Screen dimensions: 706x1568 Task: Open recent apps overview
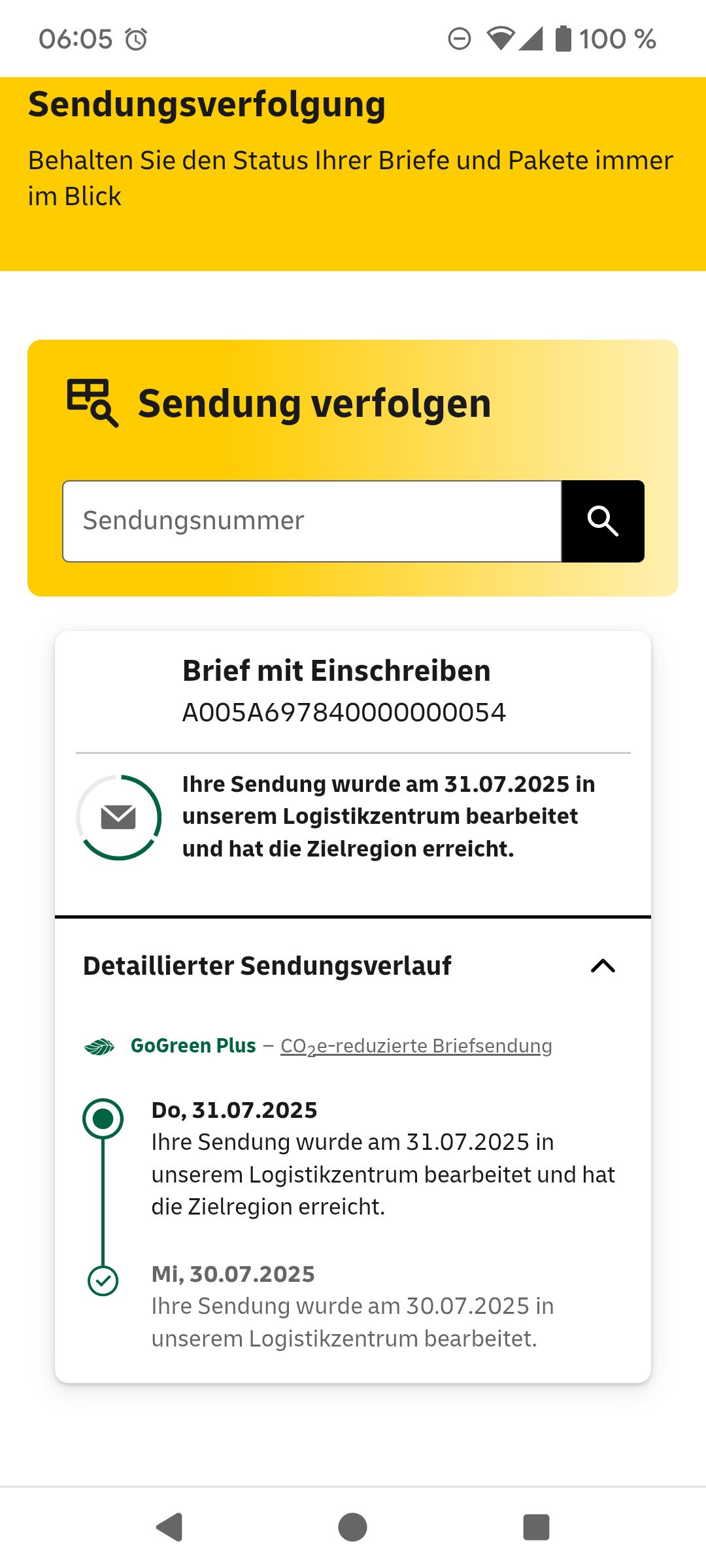tap(536, 1527)
